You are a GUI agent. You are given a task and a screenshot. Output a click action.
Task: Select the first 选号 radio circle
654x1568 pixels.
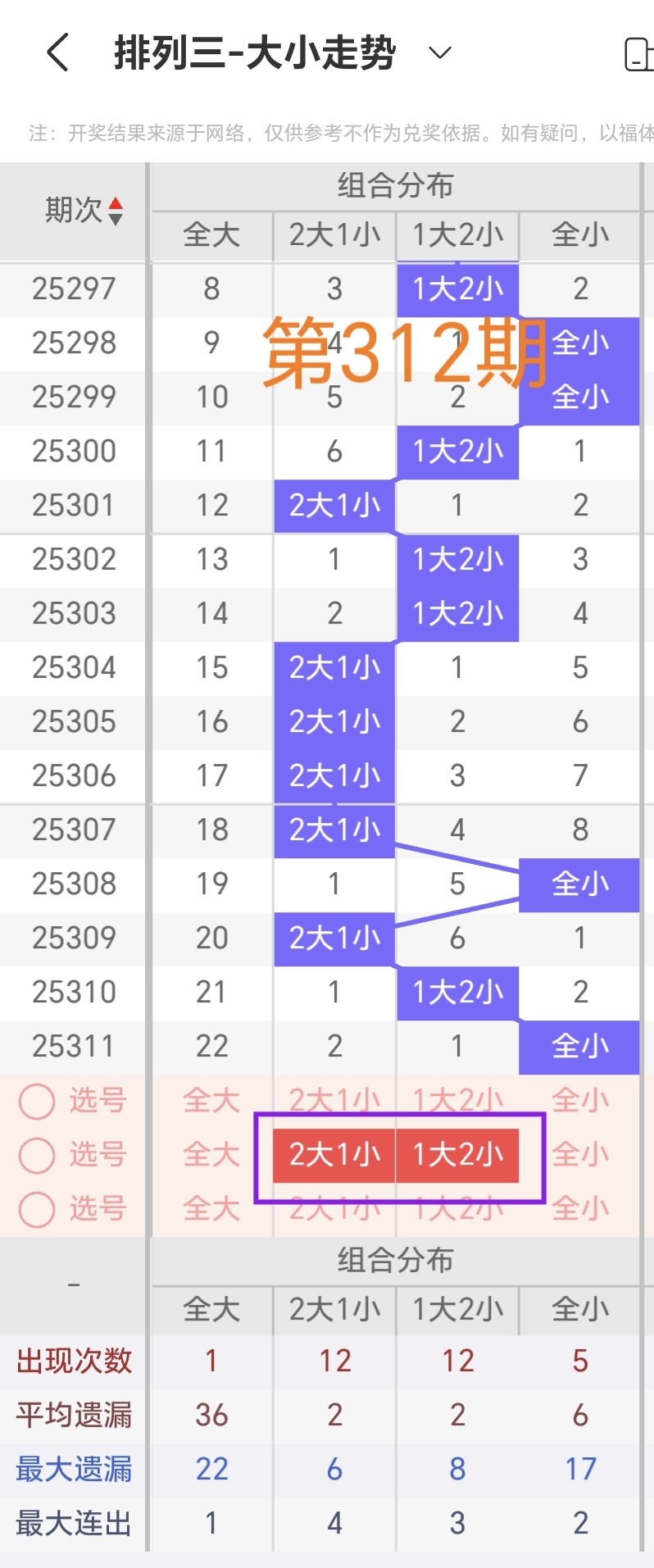click(x=36, y=1101)
